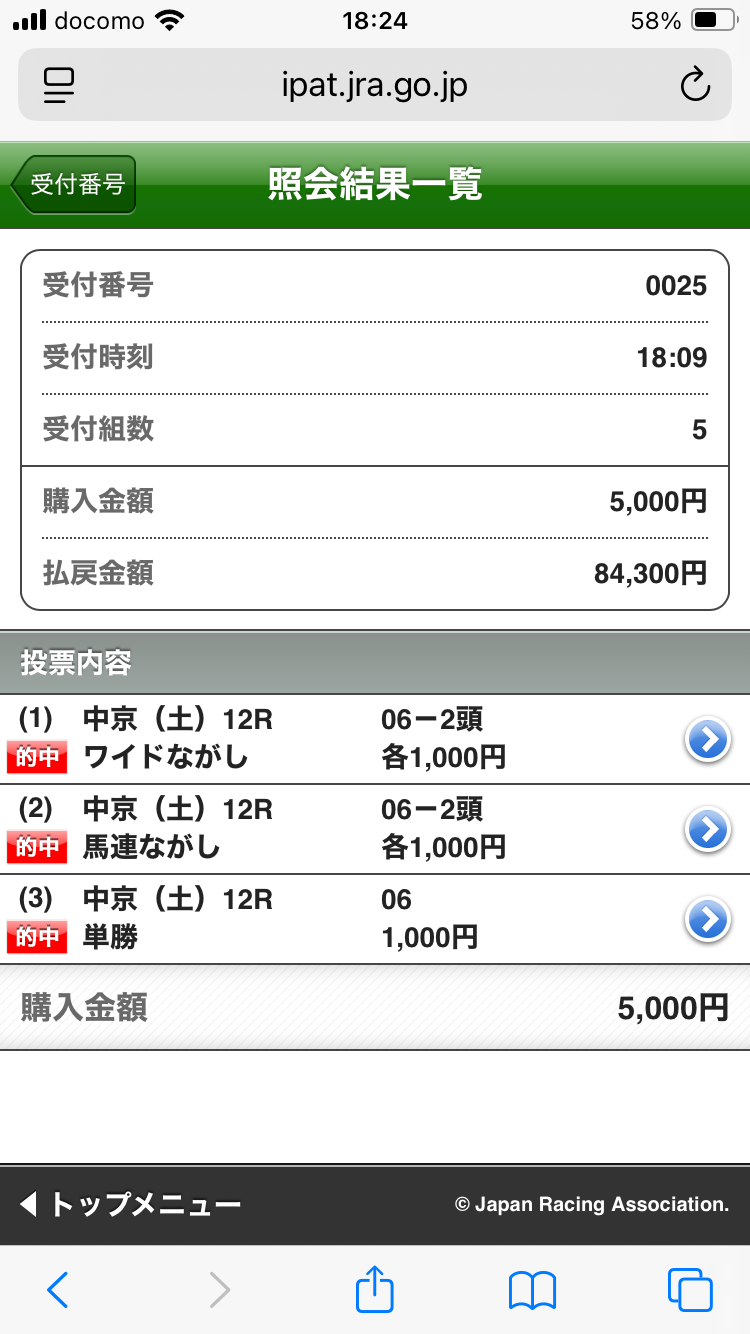Image resolution: width=750 pixels, height=1334 pixels.
Task: Tap the ipat.jra.go.jp address bar
Action: 375,86
